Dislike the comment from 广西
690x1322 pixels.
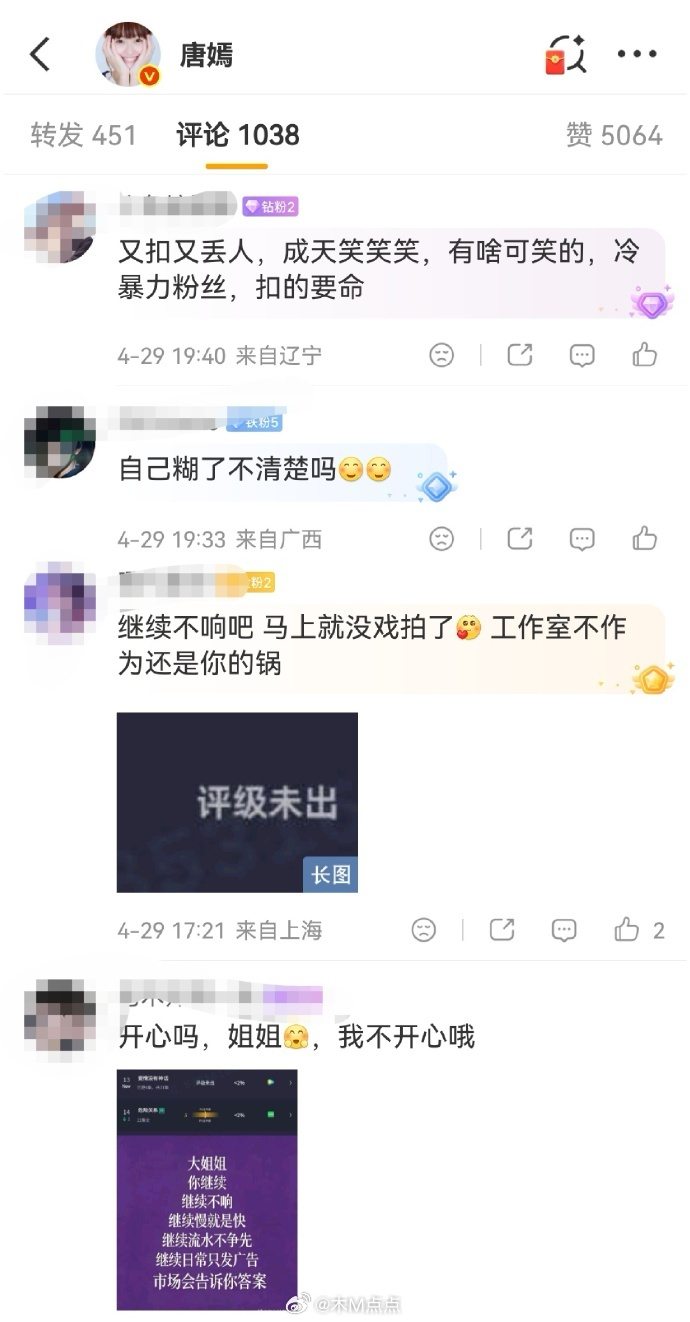click(441, 539)
